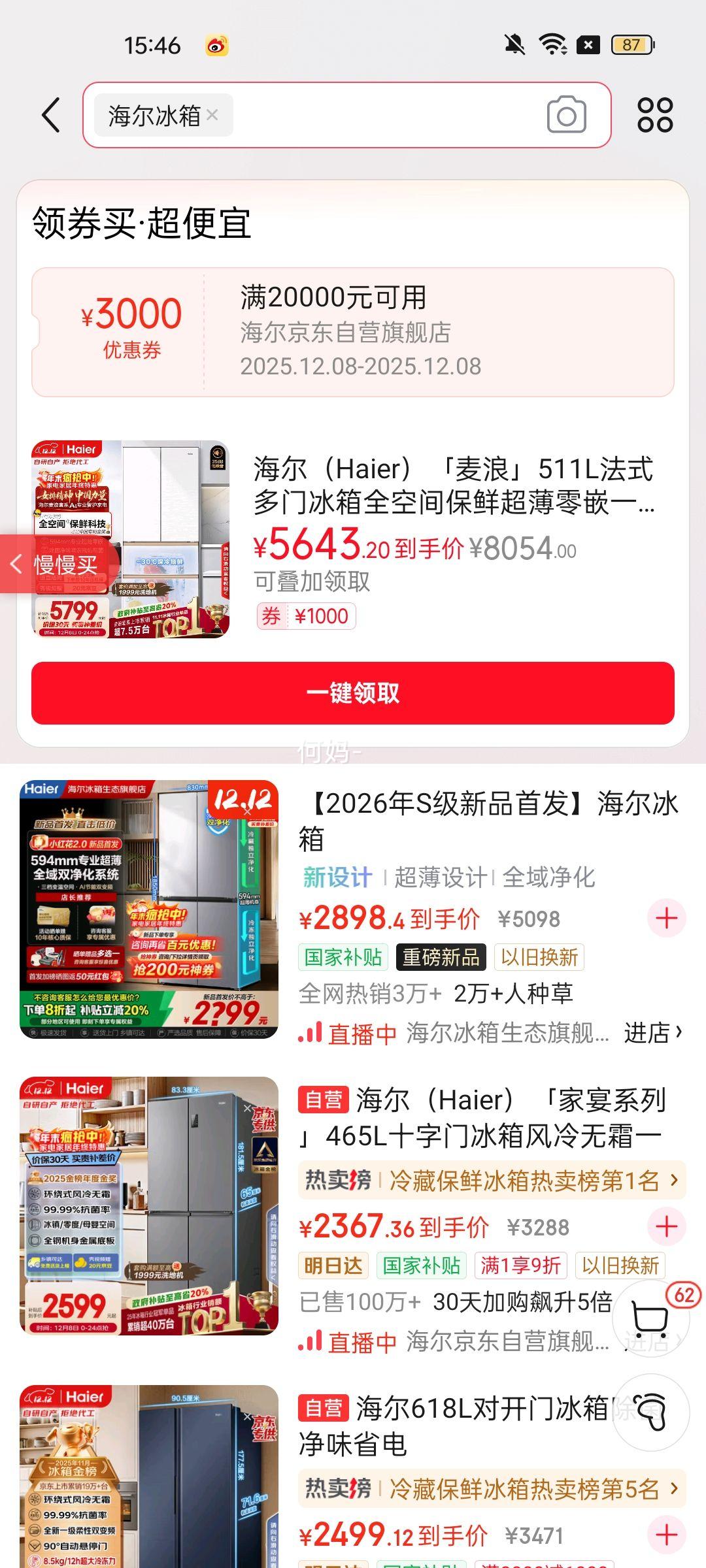The height and width of the screenshot is (1568, 706).
Task: Open the 慢慢买 side tab
Action: [56, 565]
